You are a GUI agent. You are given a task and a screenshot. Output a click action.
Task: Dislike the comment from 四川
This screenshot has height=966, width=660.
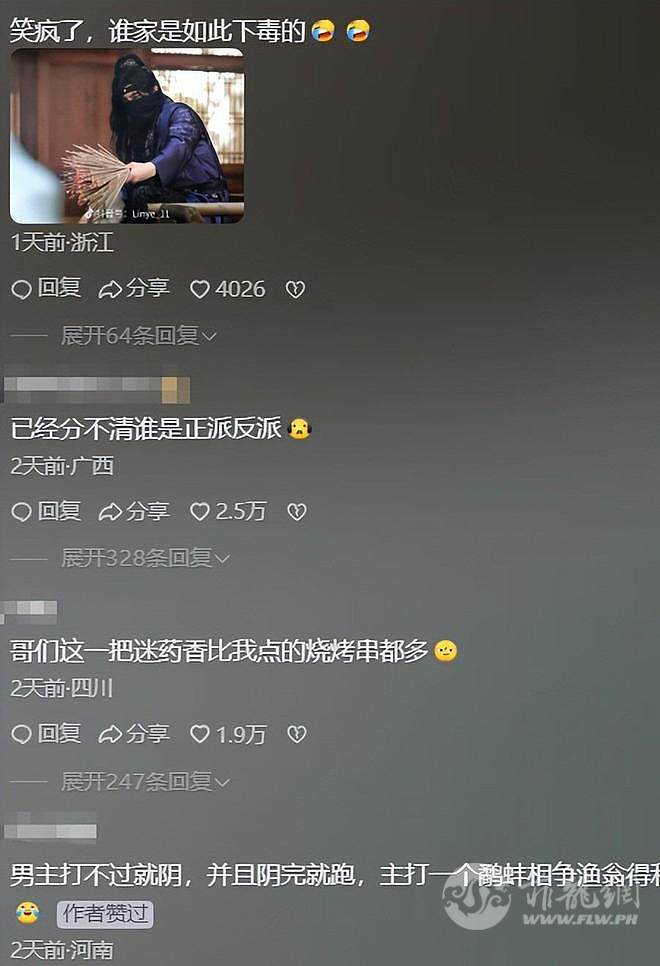(296, 734)
